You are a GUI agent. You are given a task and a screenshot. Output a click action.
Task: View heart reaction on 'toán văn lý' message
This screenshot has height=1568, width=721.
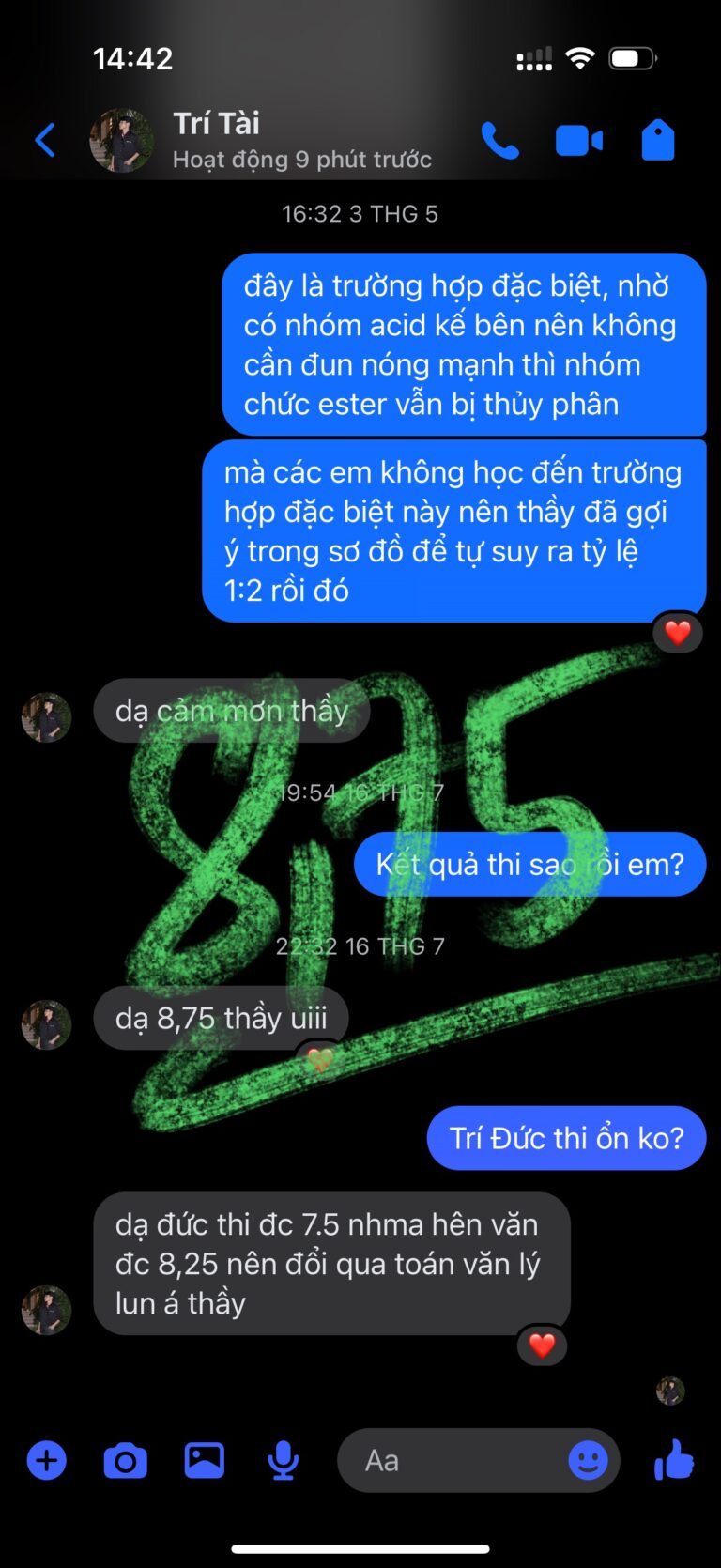click(x=542, y=1345)
